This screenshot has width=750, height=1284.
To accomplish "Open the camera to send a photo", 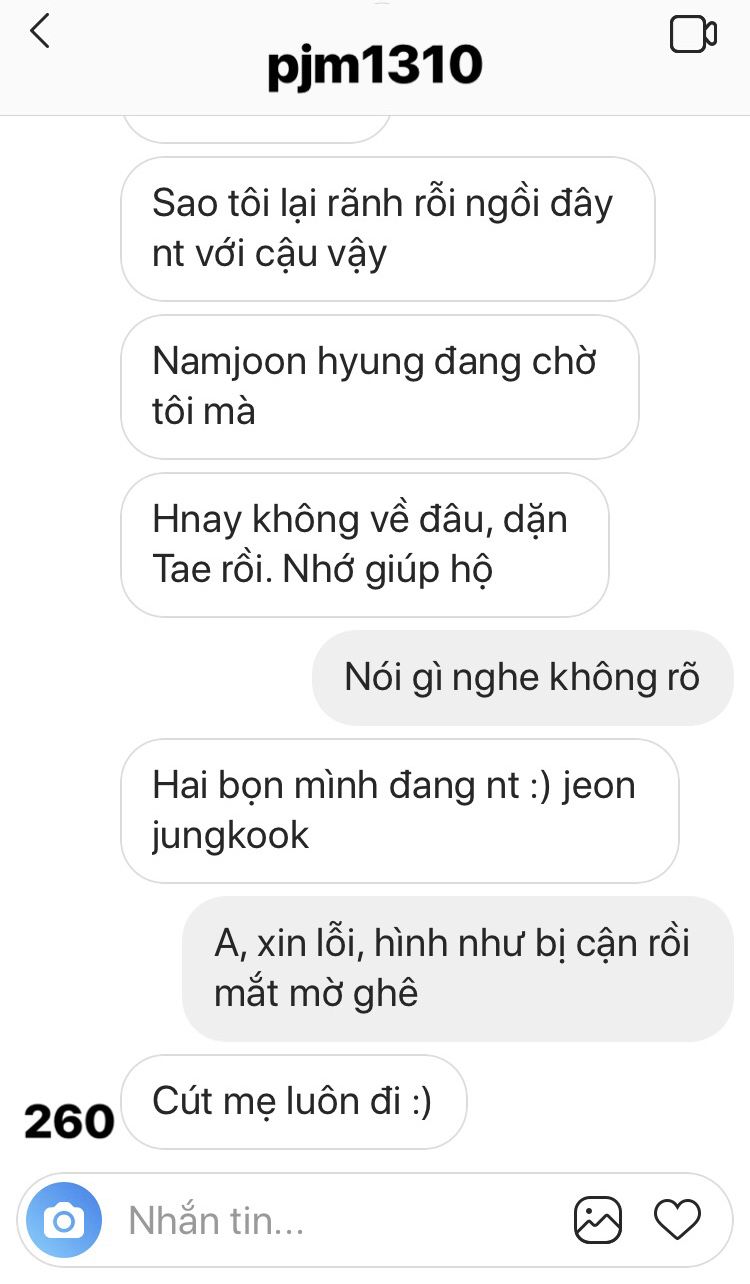I will pyautogui.click(x=64, y=1220).
